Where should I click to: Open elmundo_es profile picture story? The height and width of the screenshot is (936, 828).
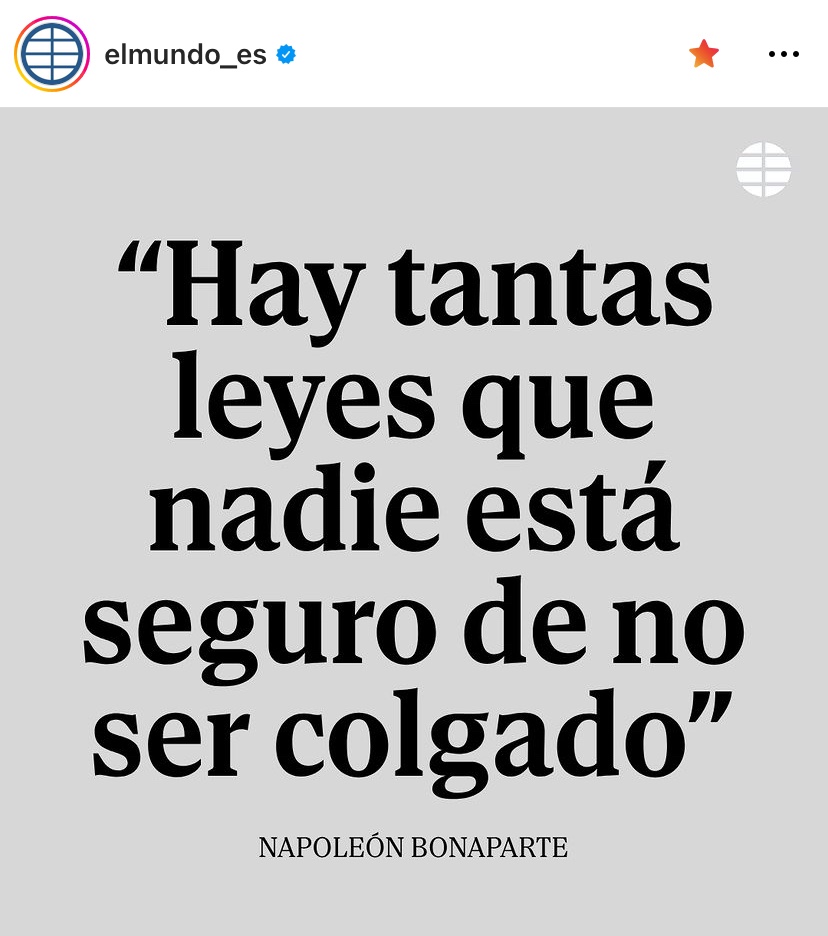click(x=52, y=54)
